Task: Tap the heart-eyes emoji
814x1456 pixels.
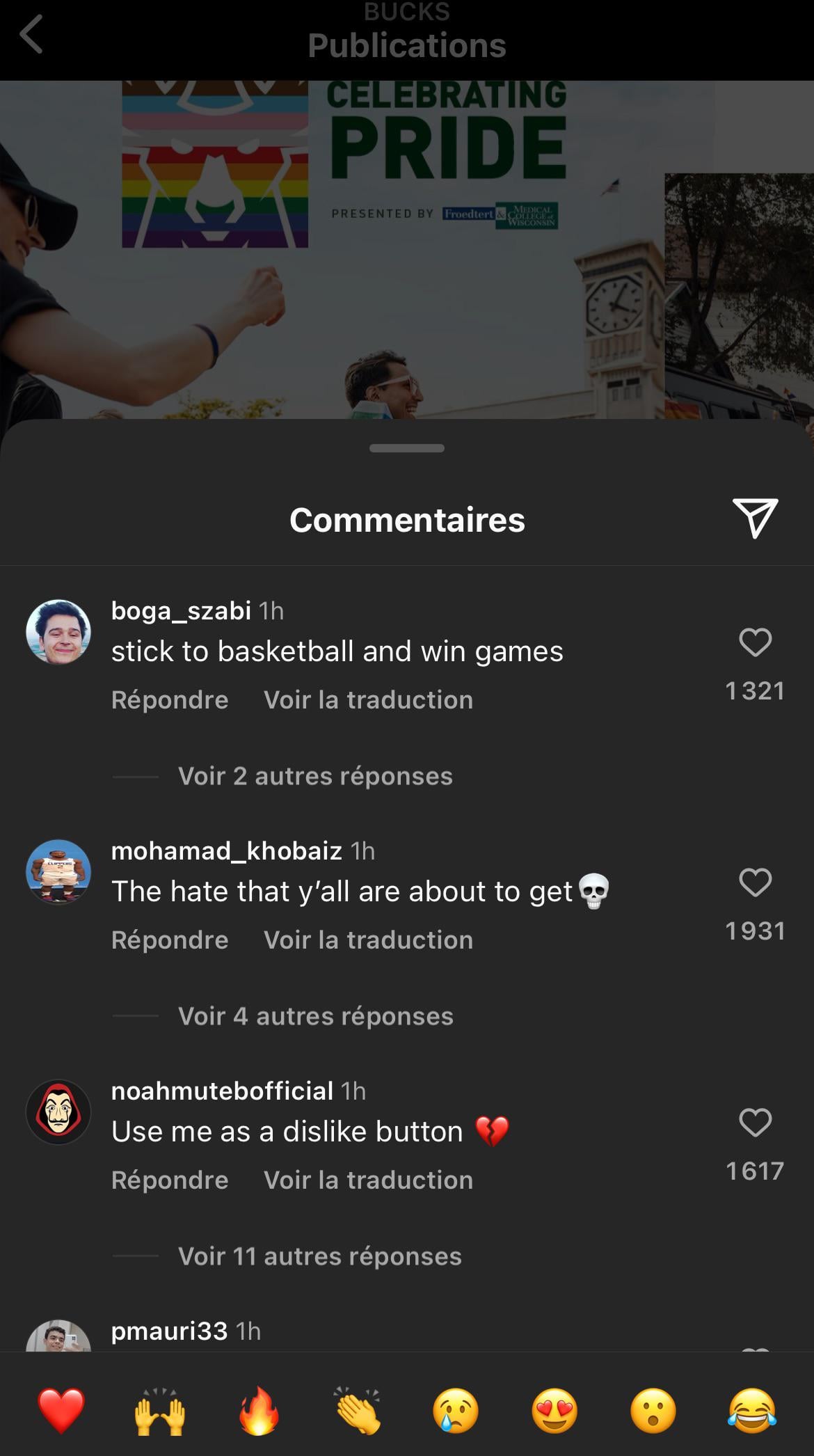Action: (x=554, y=1410)
